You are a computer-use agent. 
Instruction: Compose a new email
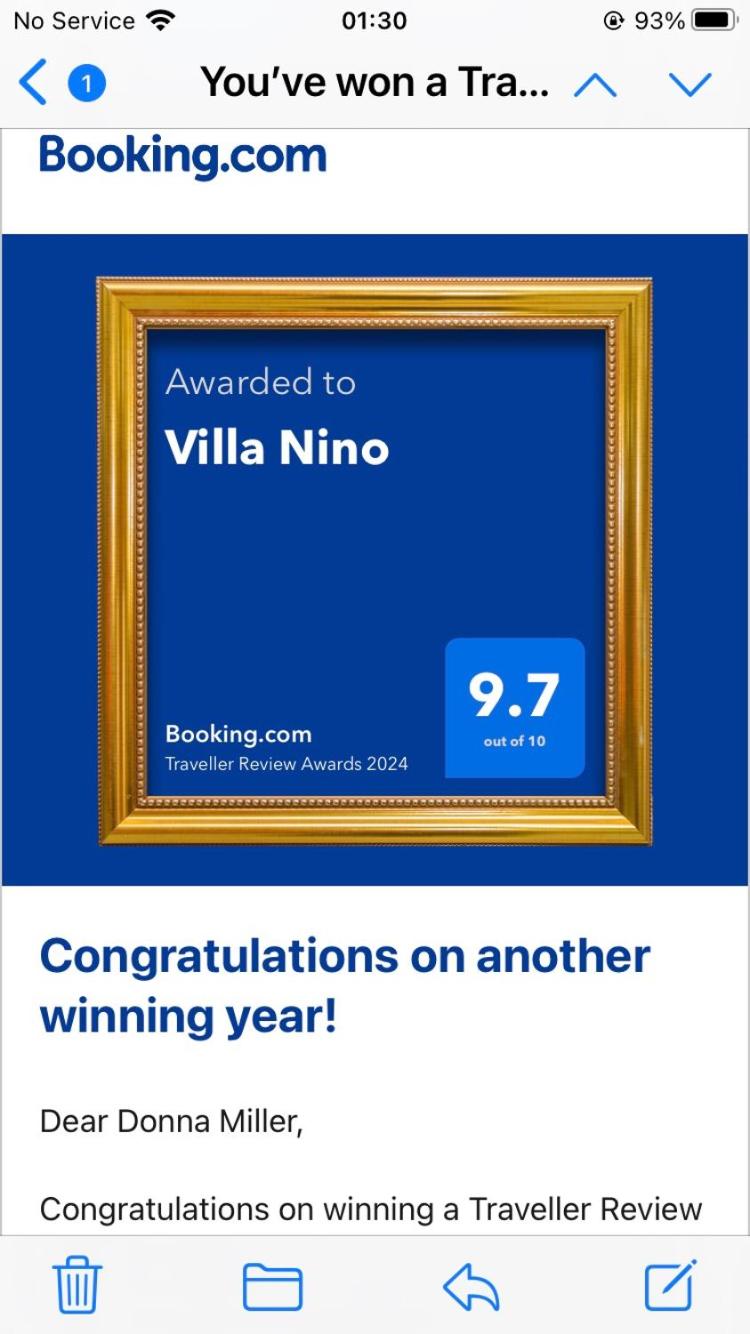point(670,1284)
